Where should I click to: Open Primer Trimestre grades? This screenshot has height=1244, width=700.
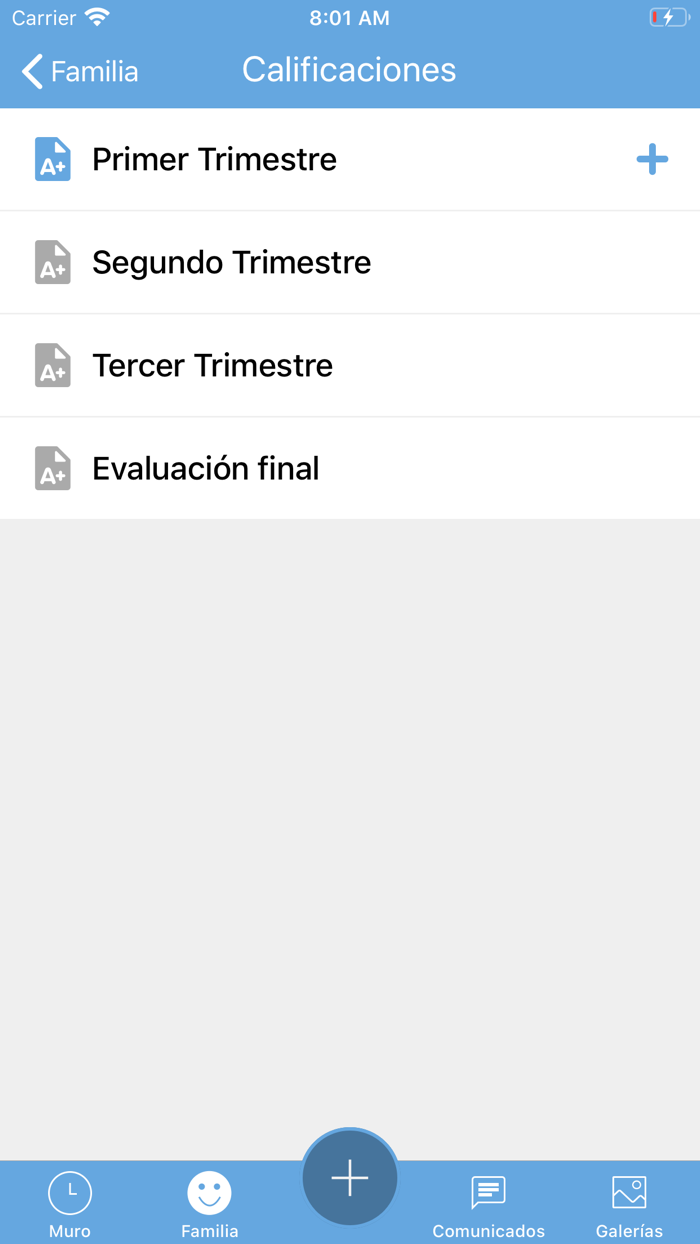click(x=214, y=159)
